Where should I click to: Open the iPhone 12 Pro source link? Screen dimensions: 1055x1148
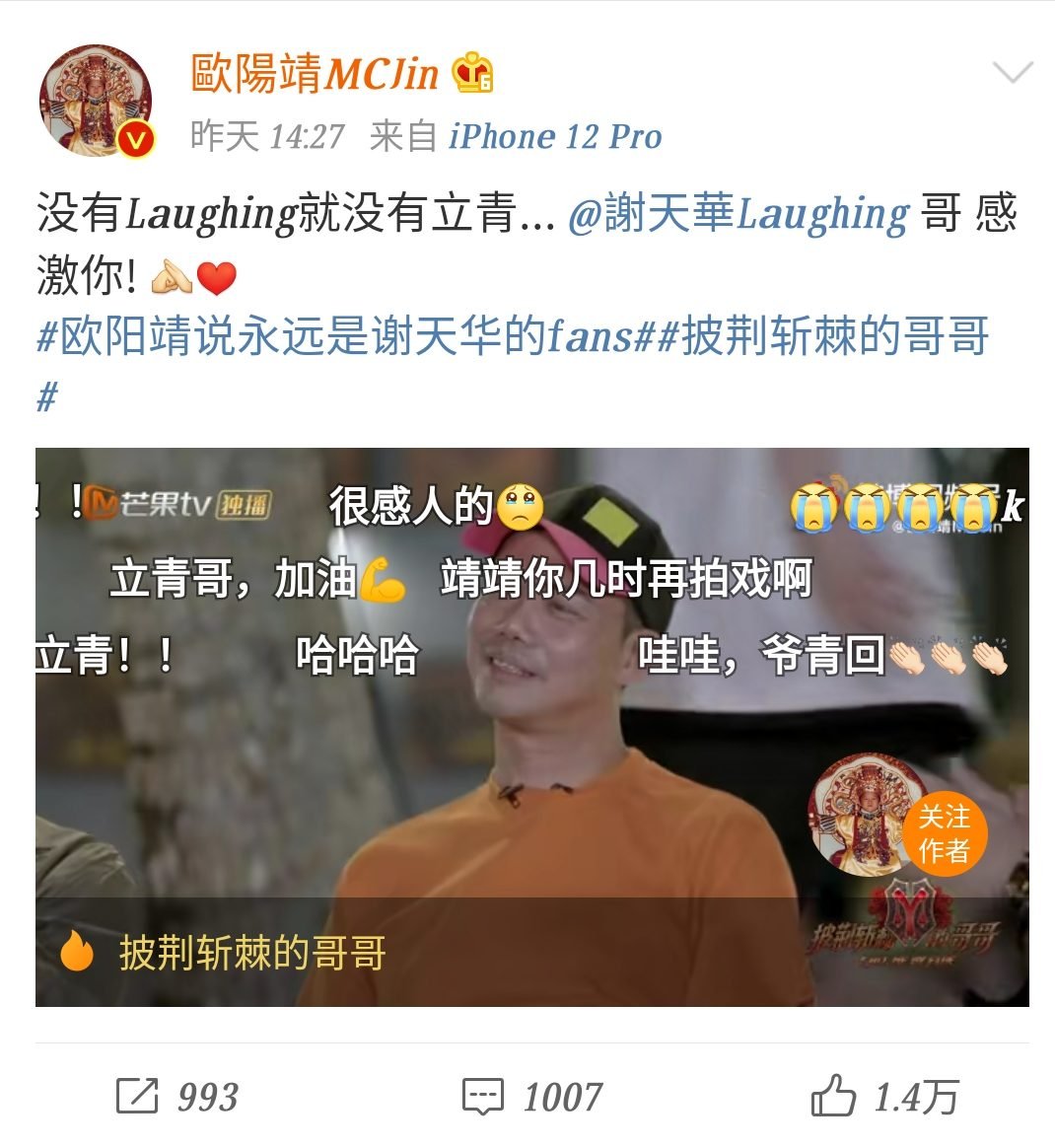(554, 137)
